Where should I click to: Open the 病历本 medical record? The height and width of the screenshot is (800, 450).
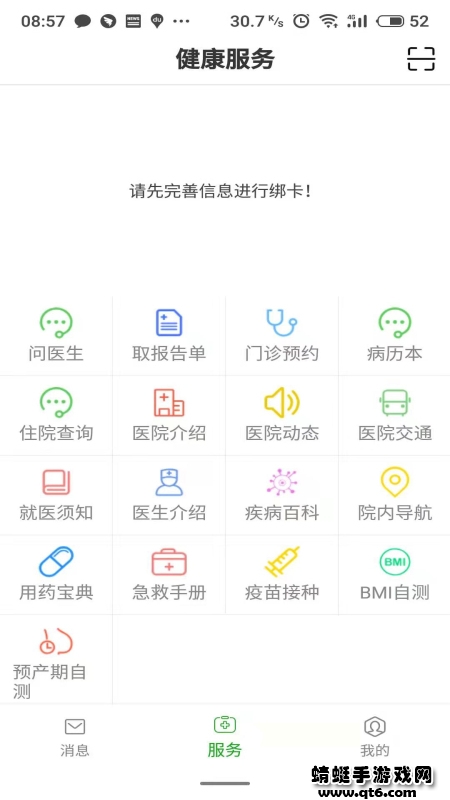click(x=394, y=336)
